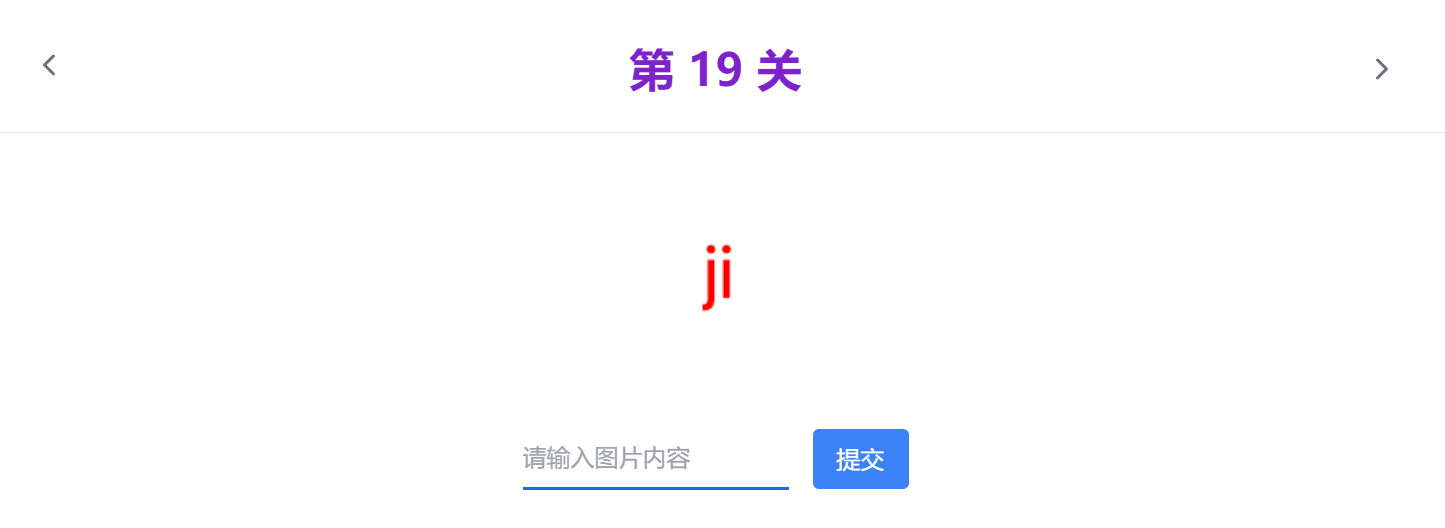
Task: Focus the 请输入图片内容 text field
Action: (655, 459)
